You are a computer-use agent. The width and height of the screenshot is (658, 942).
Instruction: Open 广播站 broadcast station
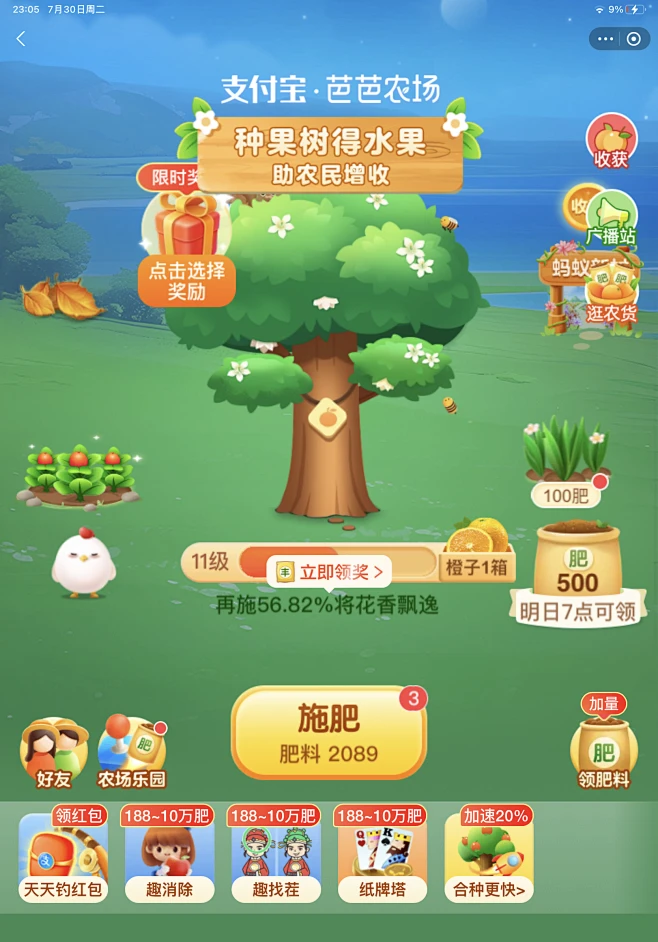click(611, 220)
